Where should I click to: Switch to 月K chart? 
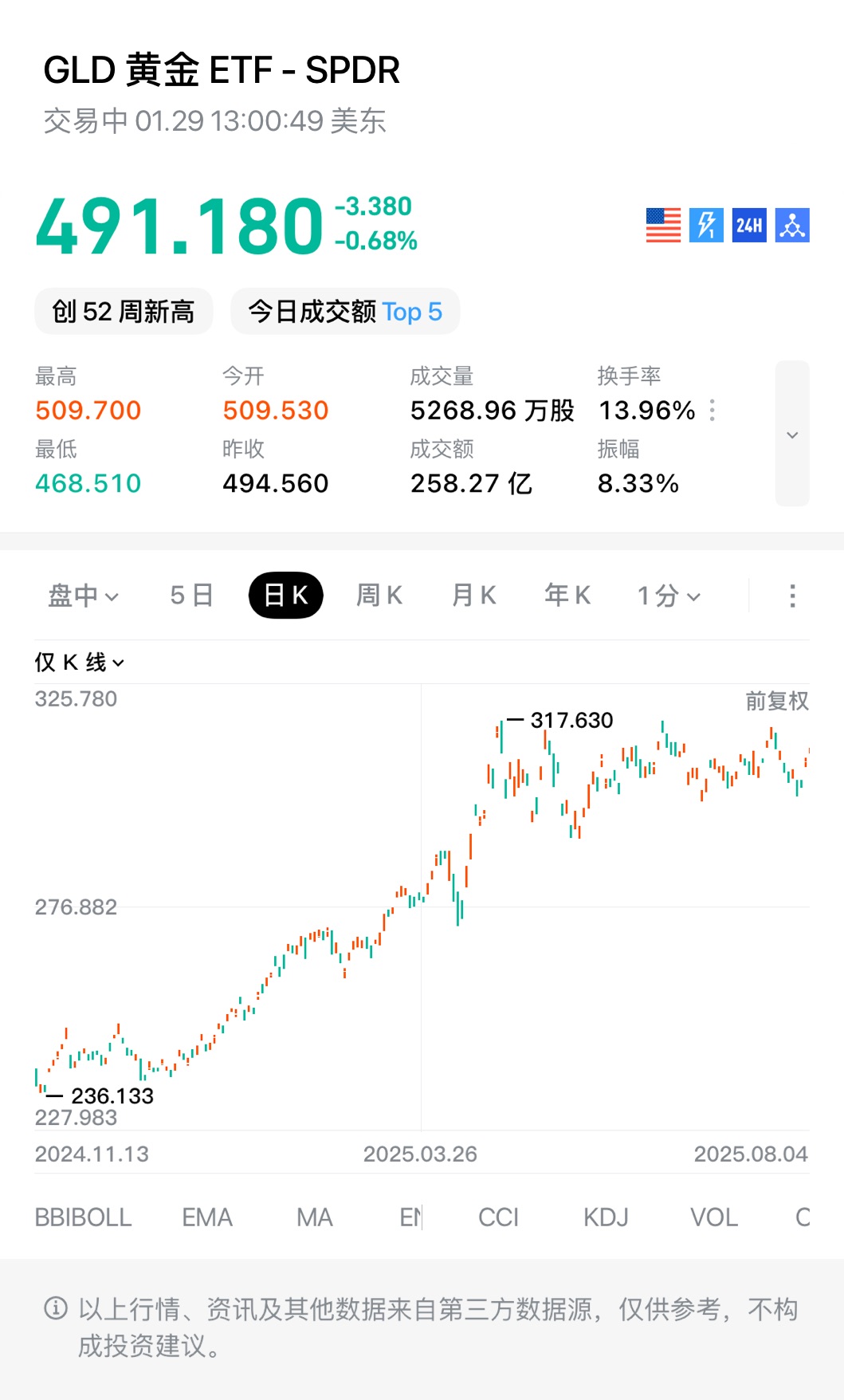tap(473, 596)
